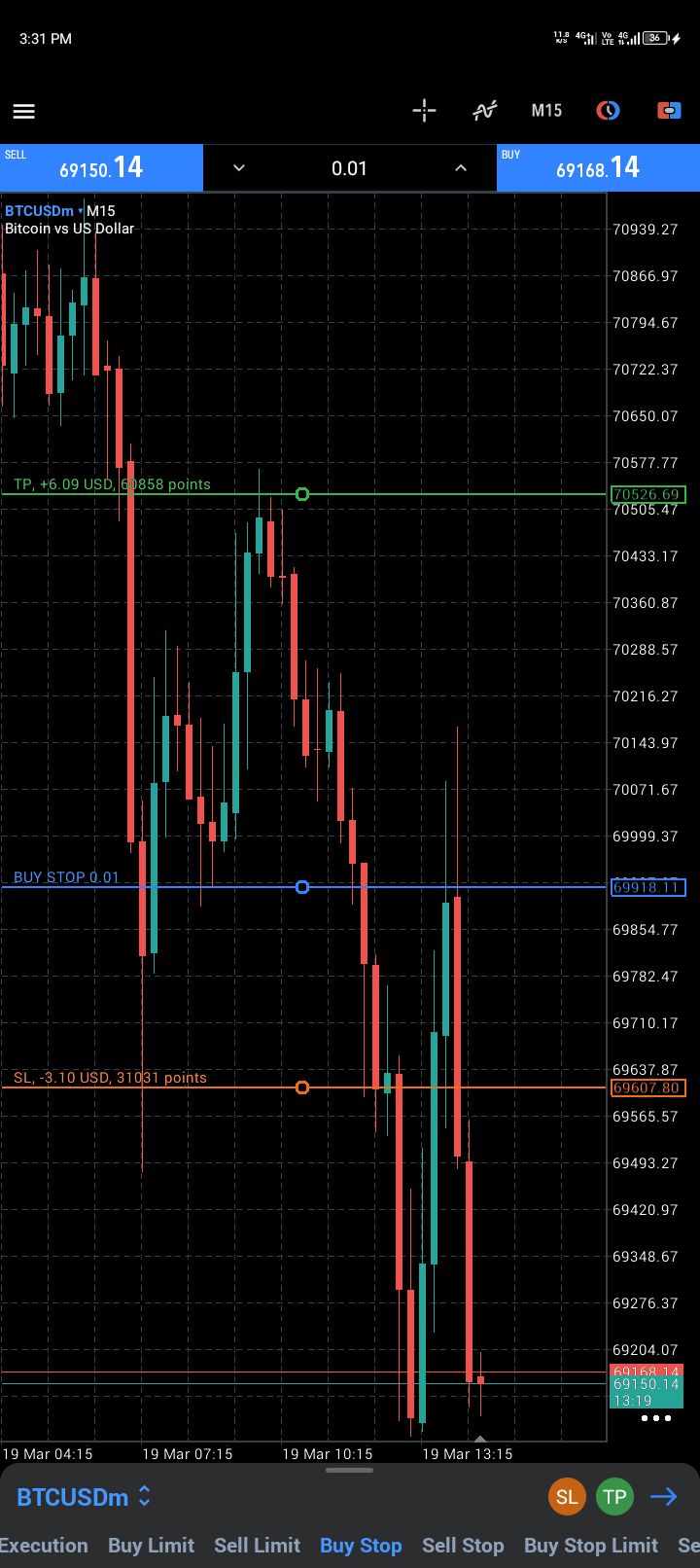The width and height of the screenshot is (700, 1568).
Task: Select the Buy Limit order type
Action: (x=151, y=1546)
